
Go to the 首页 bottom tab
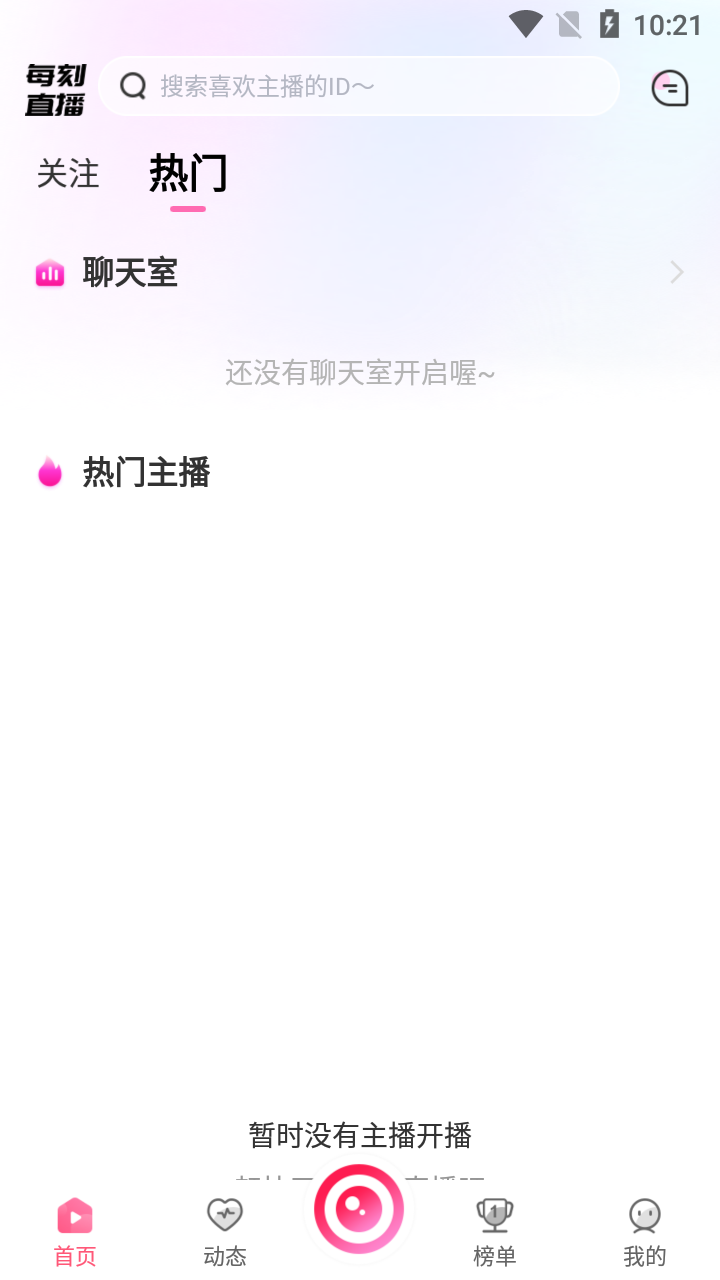tap(75, 1233)
